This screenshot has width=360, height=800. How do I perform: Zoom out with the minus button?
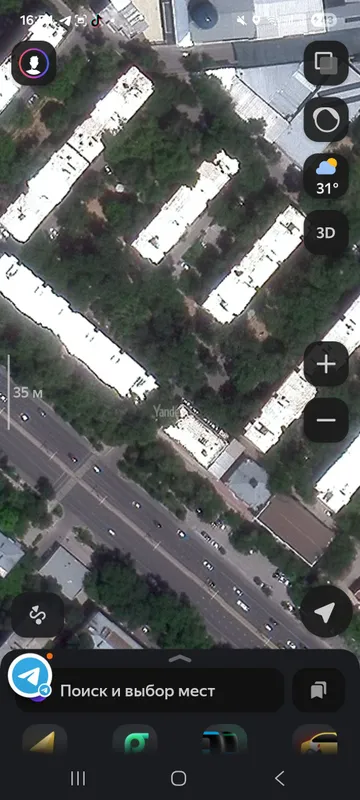326,420
